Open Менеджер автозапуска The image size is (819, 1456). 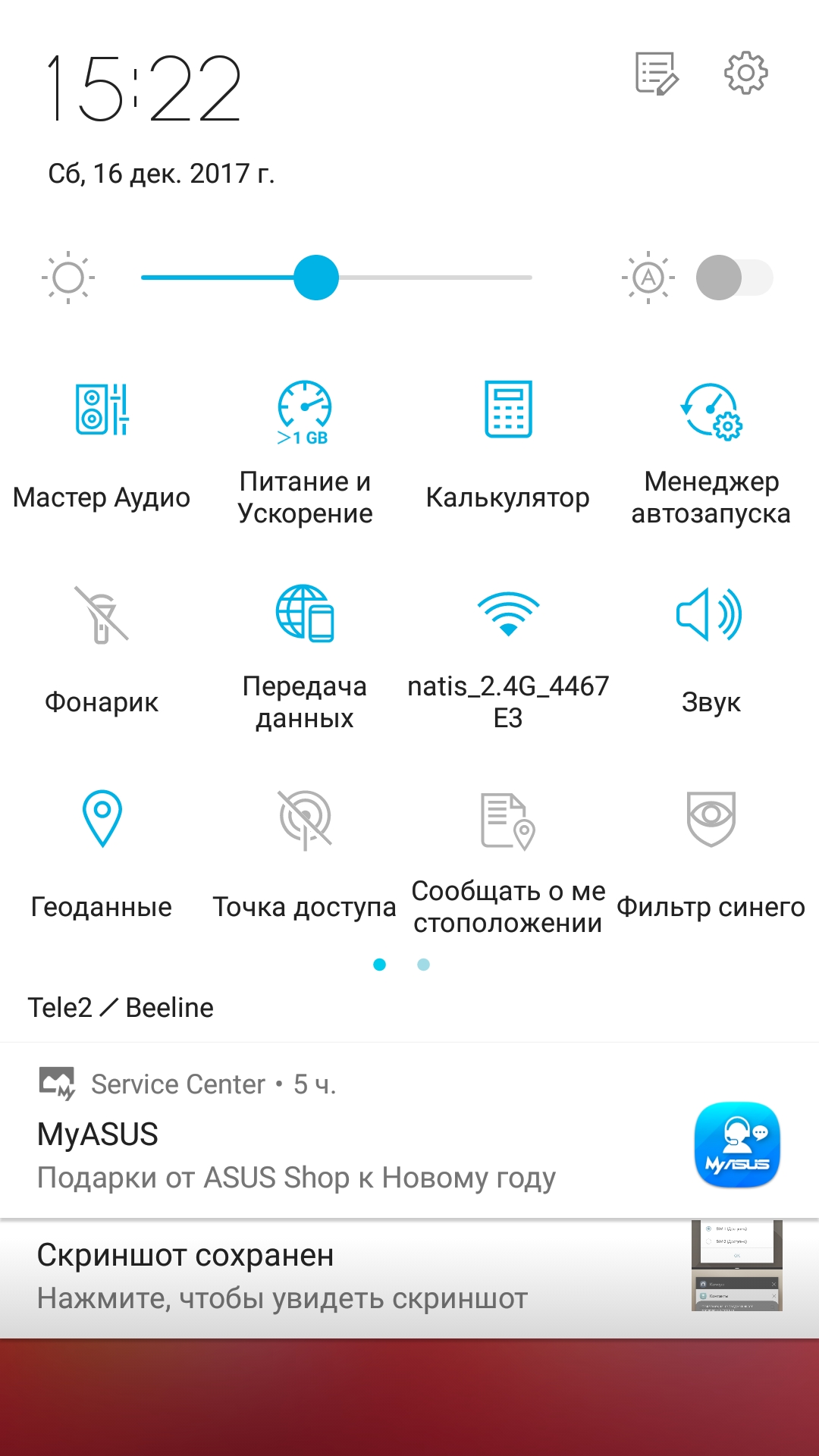(711, 411)
